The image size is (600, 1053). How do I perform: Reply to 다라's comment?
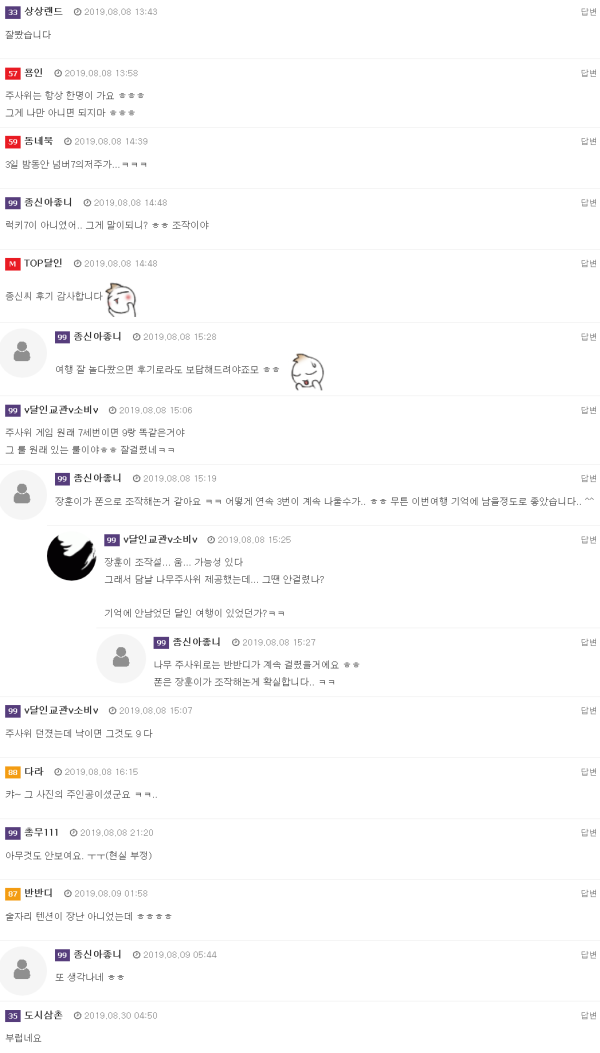tap(588, 772)
